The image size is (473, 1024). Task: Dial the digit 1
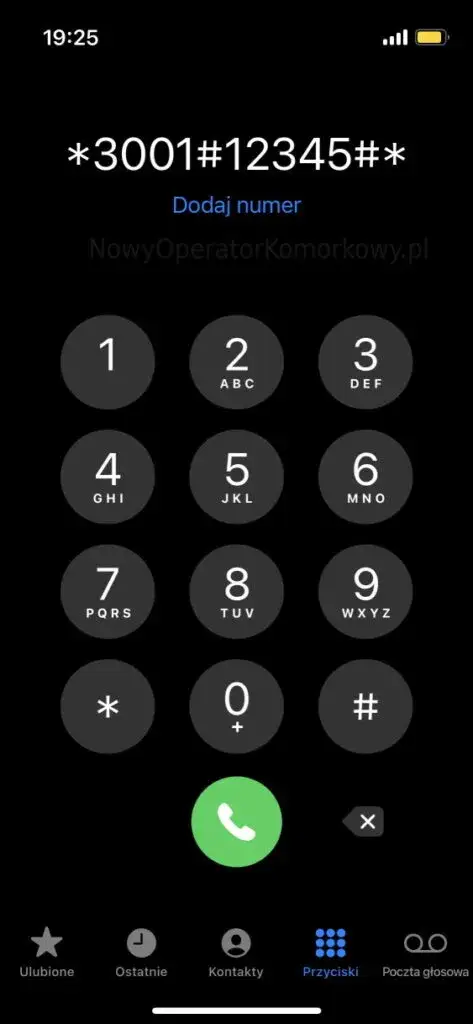(108, 362)
